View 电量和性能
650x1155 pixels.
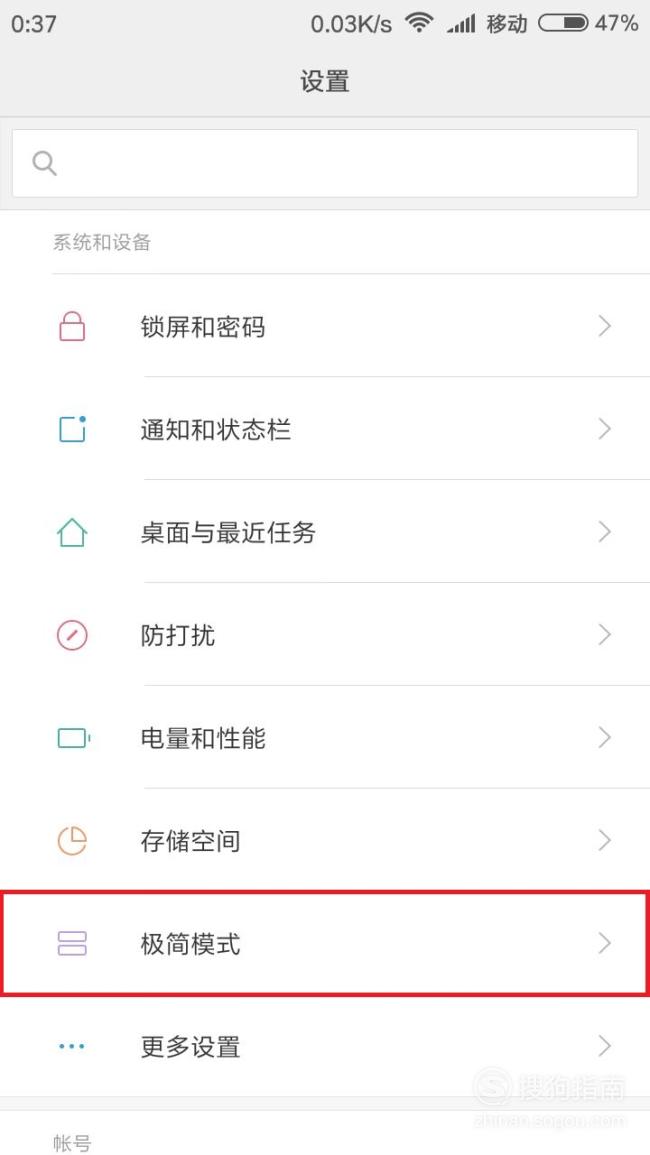(x=325, y=737)
